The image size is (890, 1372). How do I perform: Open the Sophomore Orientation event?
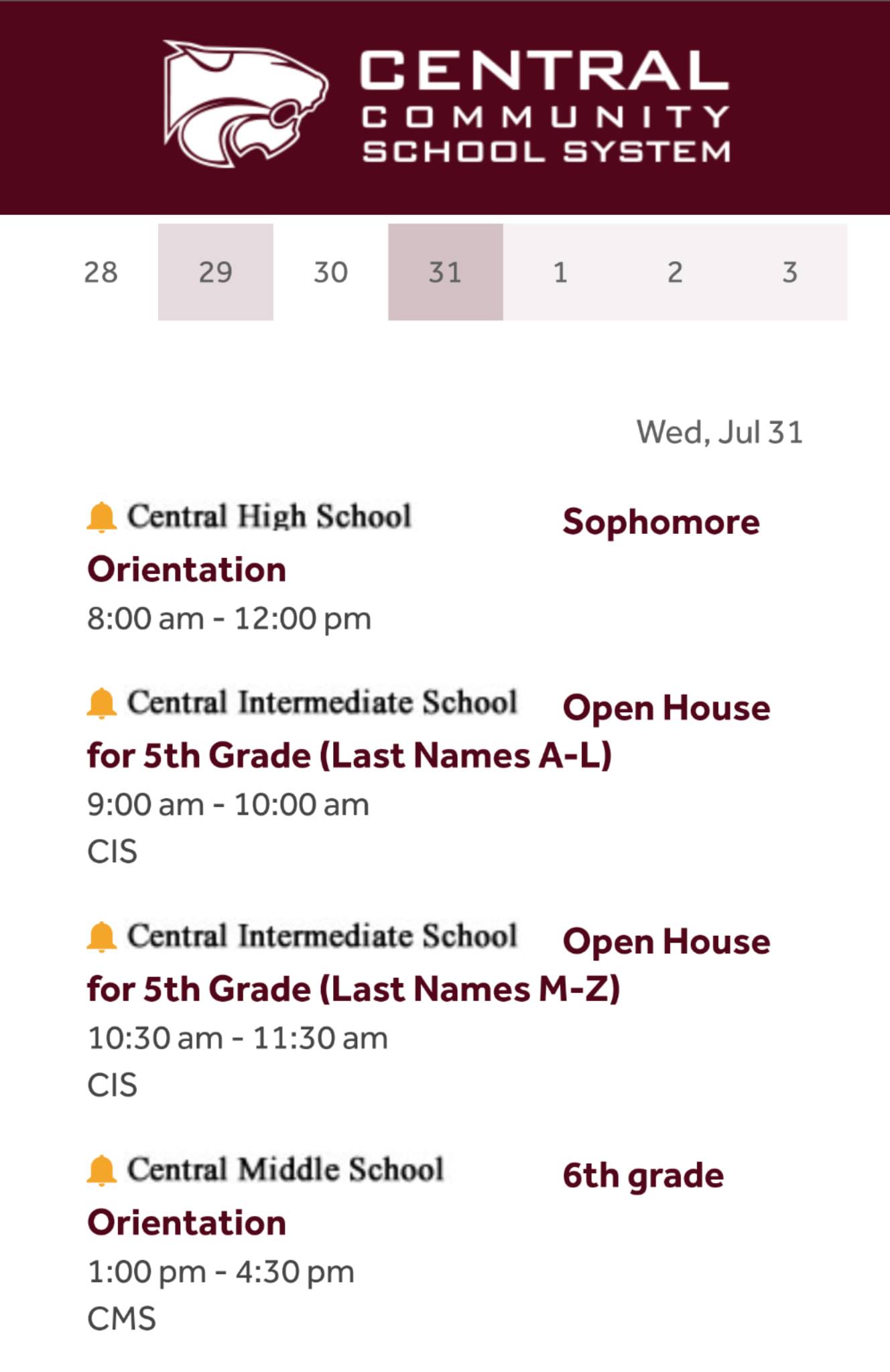pyautogui.click(x=660, y=523)
